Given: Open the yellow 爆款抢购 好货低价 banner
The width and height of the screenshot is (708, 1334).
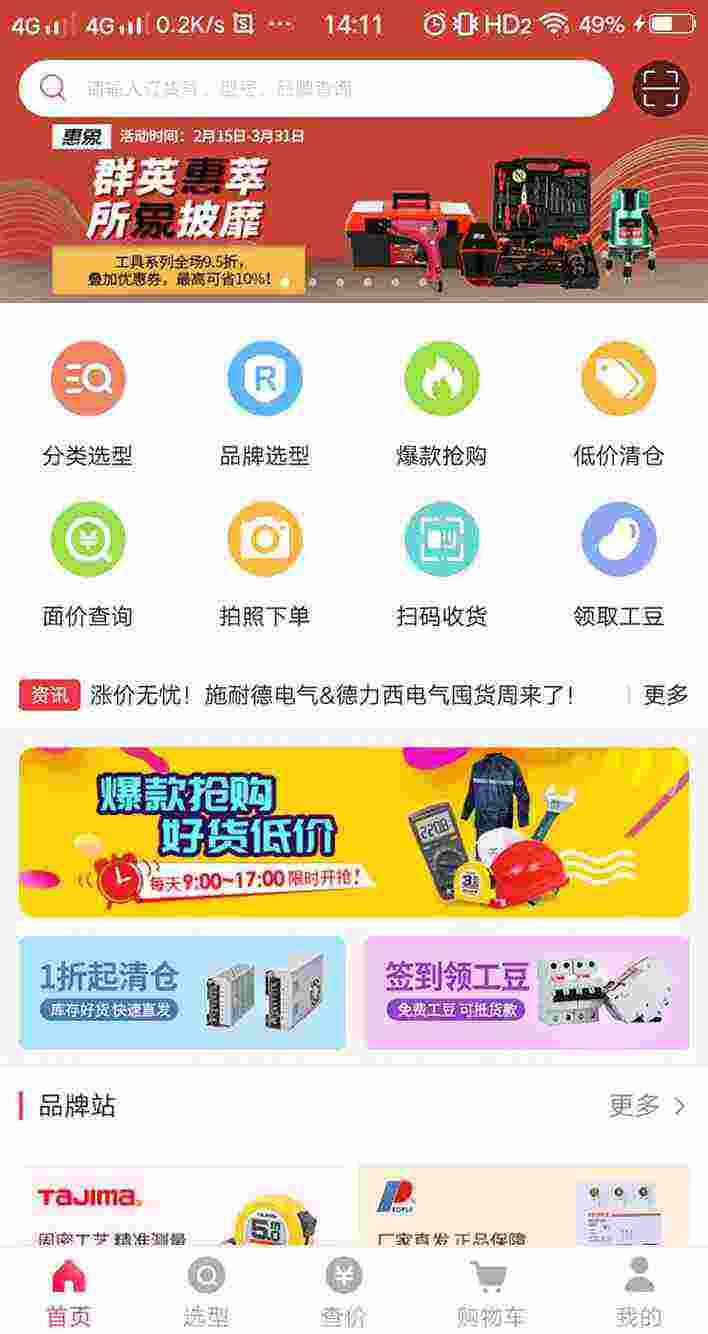Looking at the screenshot, I should coord(354,832).
